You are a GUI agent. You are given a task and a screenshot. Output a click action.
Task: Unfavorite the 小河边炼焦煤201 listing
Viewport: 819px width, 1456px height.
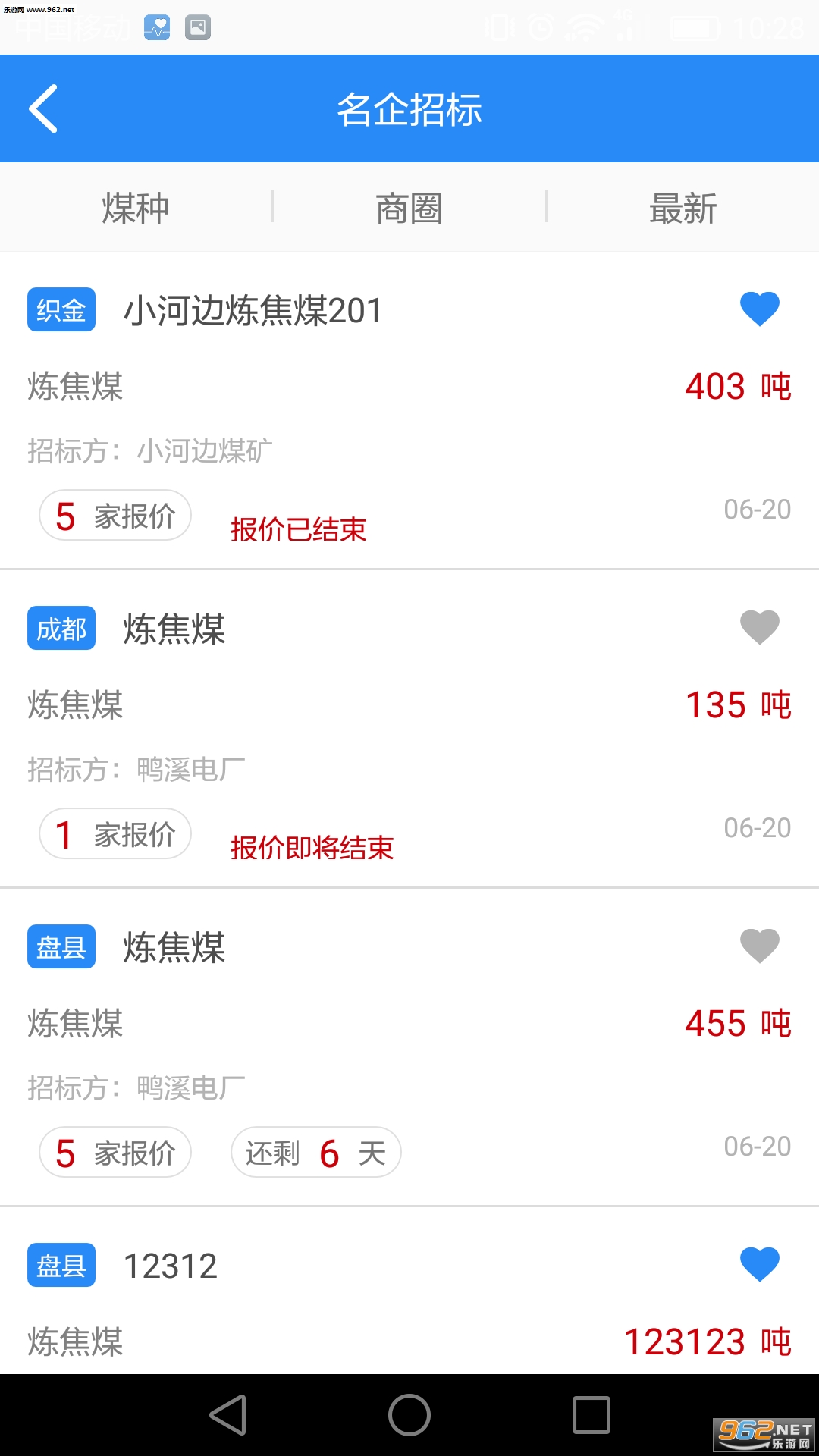coord(759,309)
